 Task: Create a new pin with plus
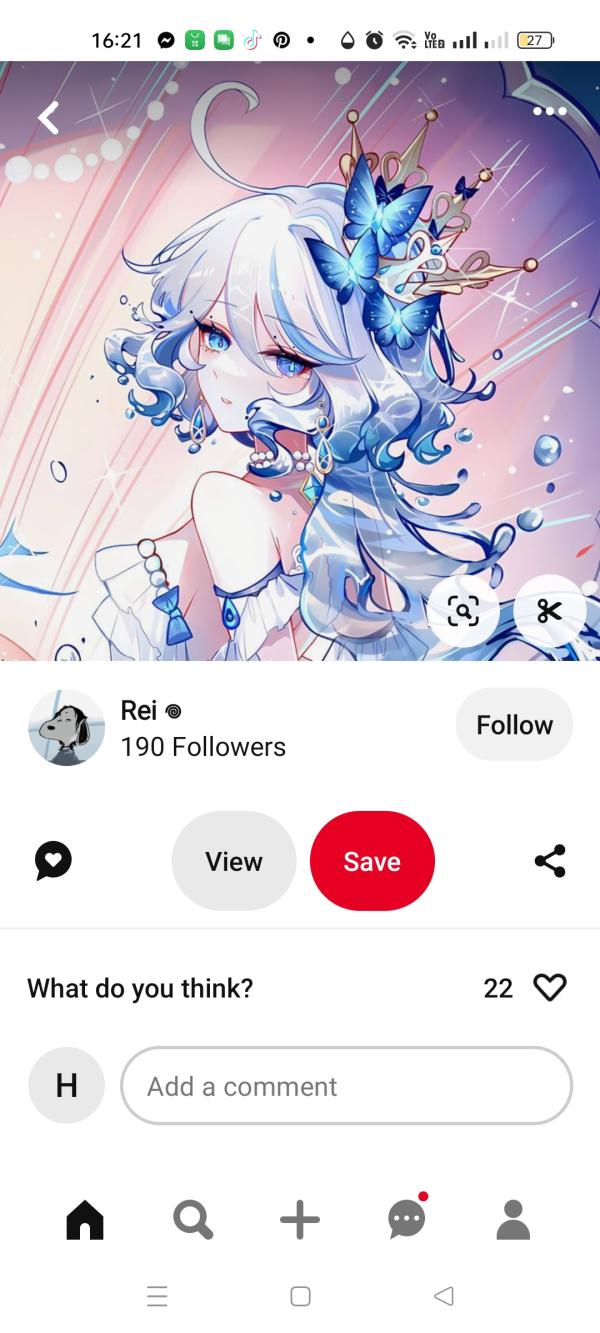click(300, 1220)
